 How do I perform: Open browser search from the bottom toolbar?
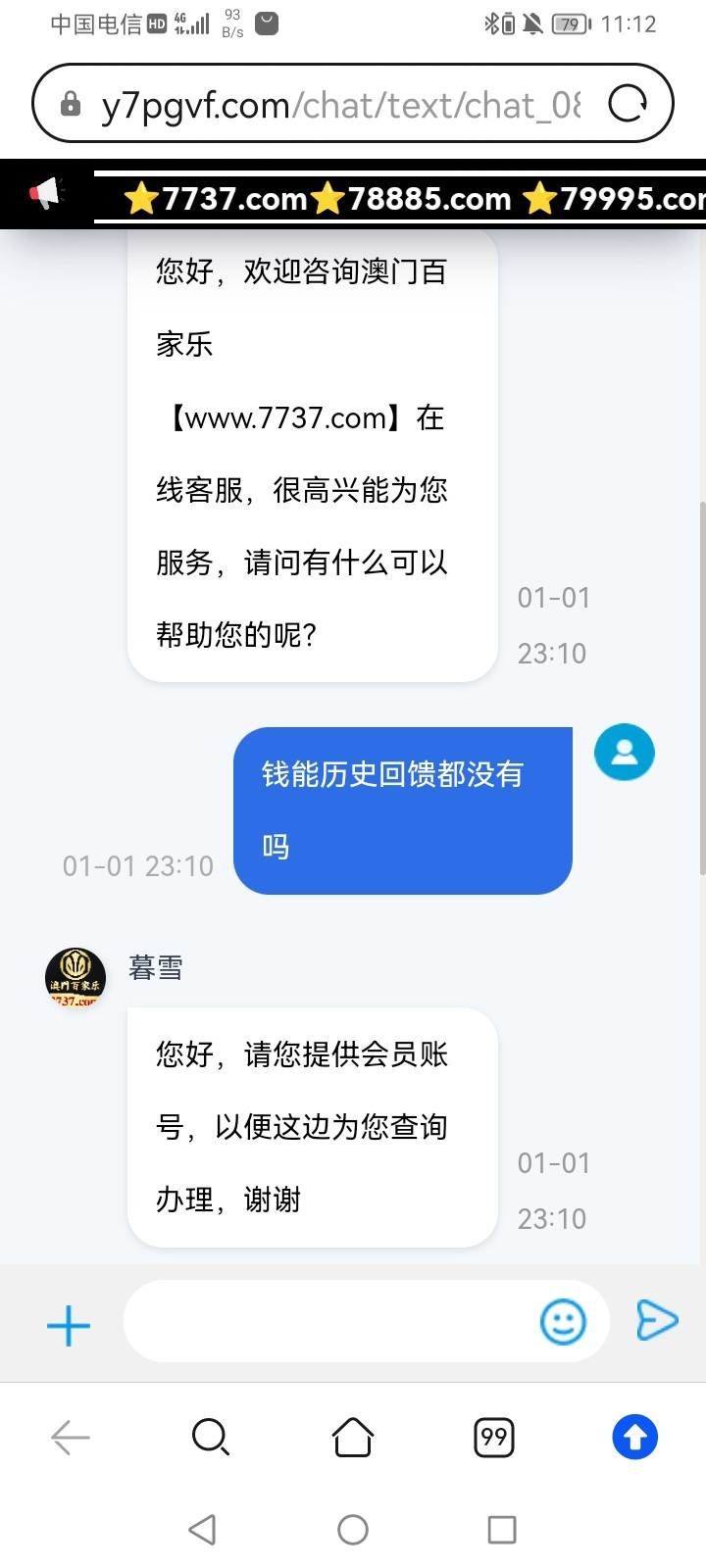tap(211, 1438)
